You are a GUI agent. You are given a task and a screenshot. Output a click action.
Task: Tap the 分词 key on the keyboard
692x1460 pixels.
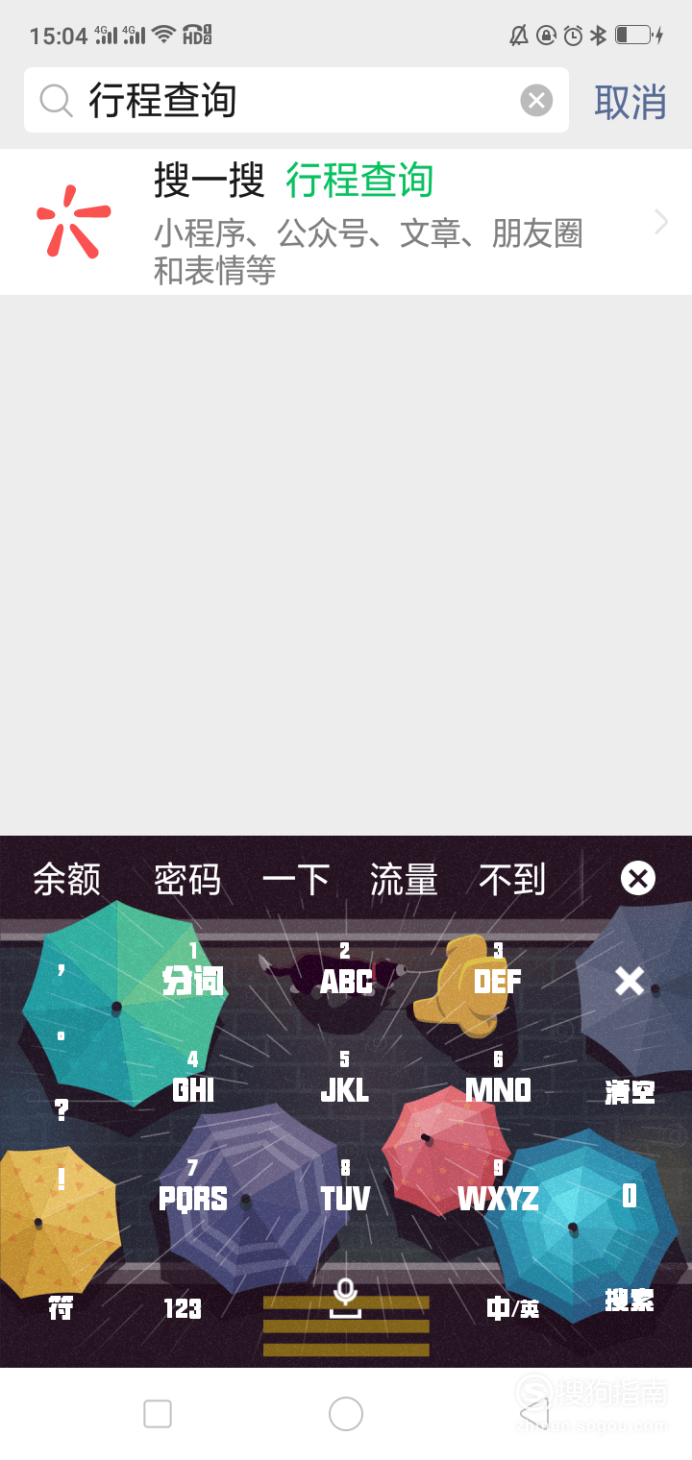(193, 978)
